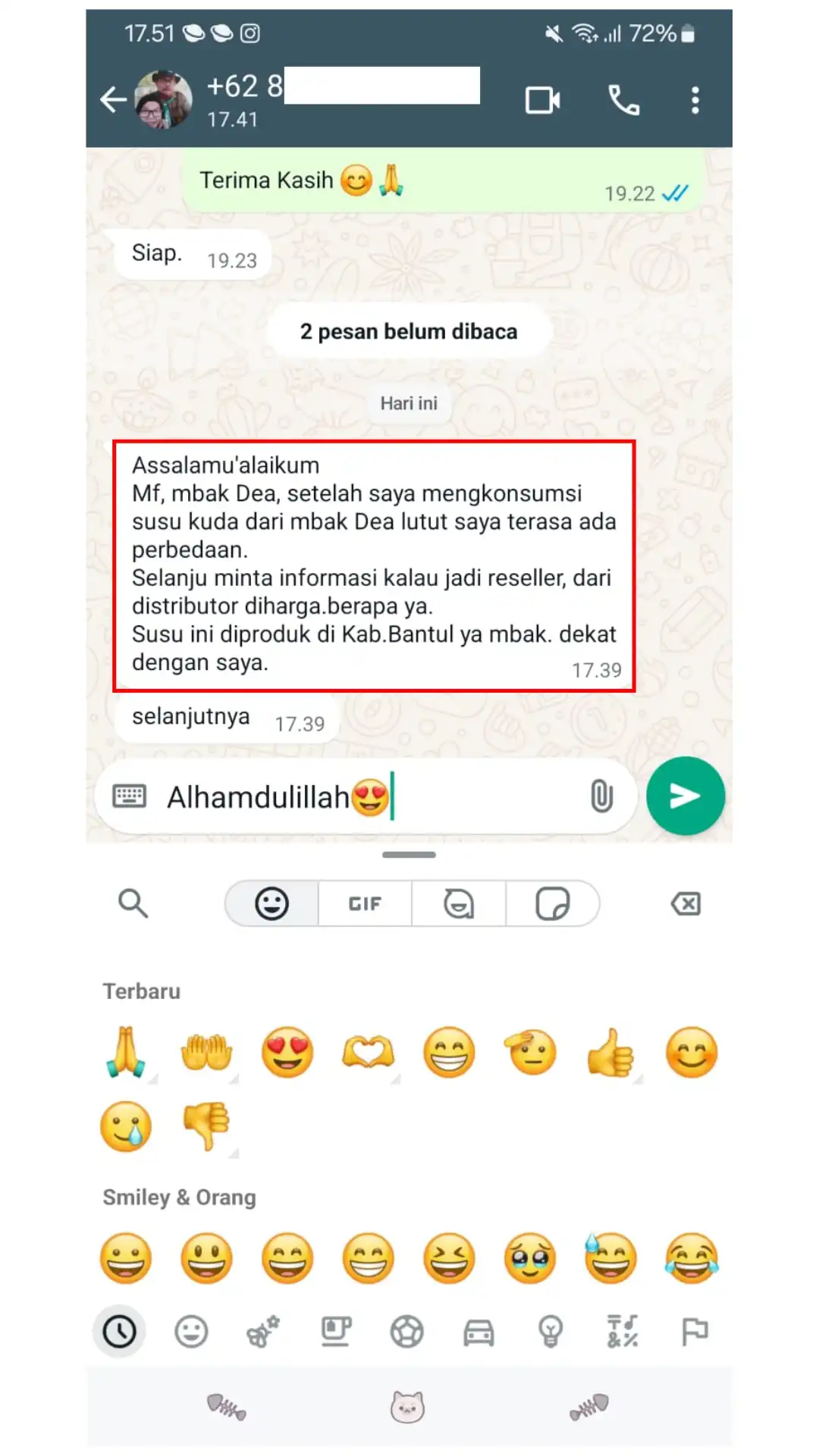Insert the thumbs up emoji

610,1052
